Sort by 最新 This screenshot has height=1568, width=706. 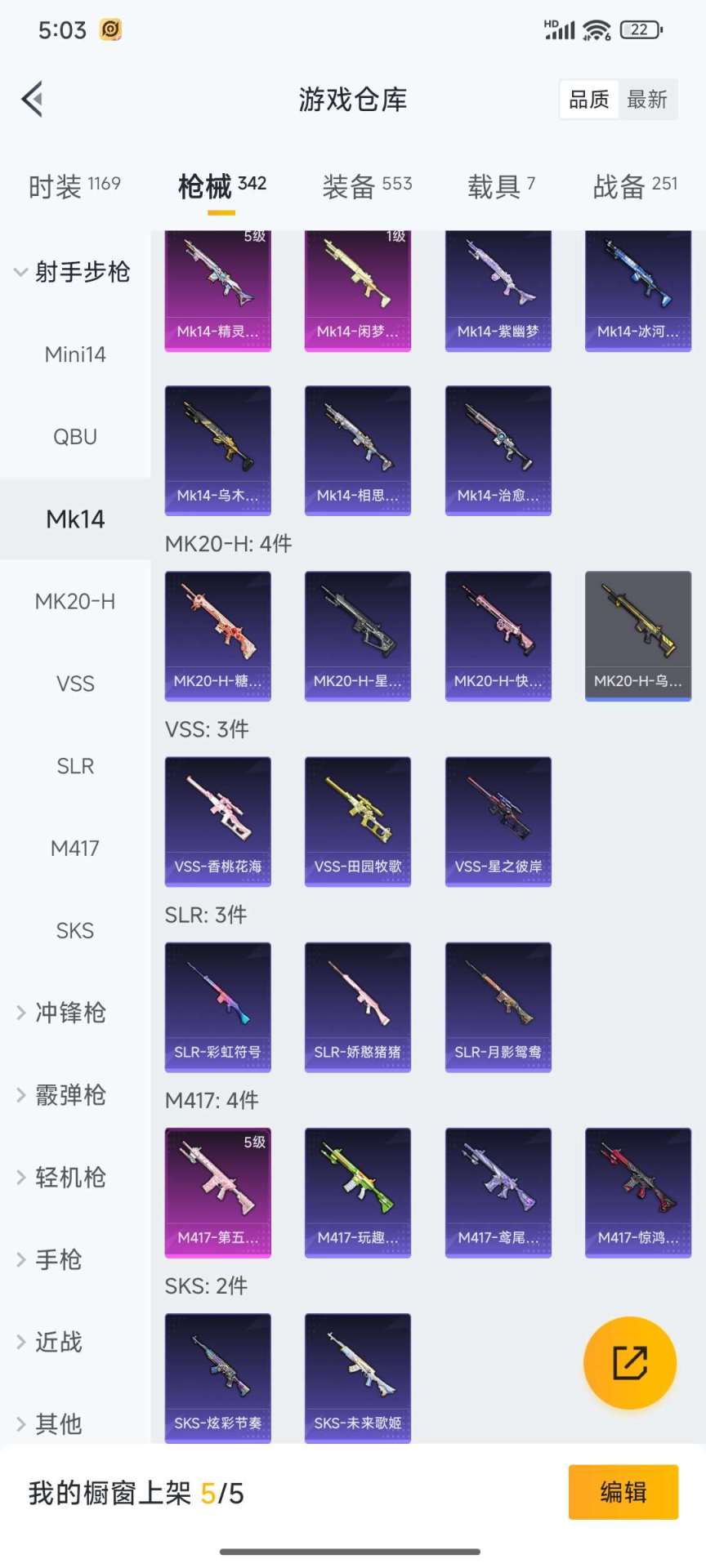647,100
